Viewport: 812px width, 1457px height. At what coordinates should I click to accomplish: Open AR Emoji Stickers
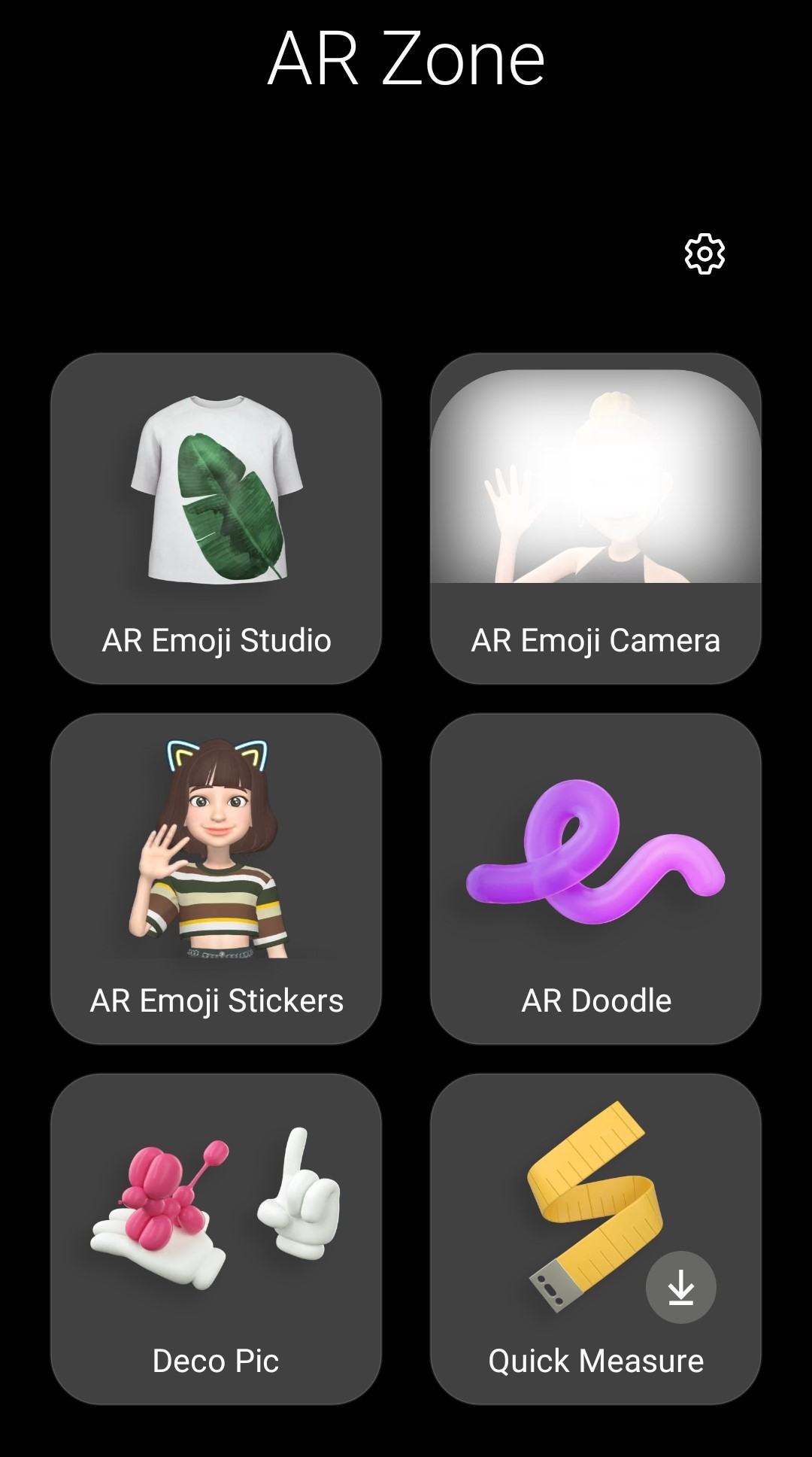217,879
